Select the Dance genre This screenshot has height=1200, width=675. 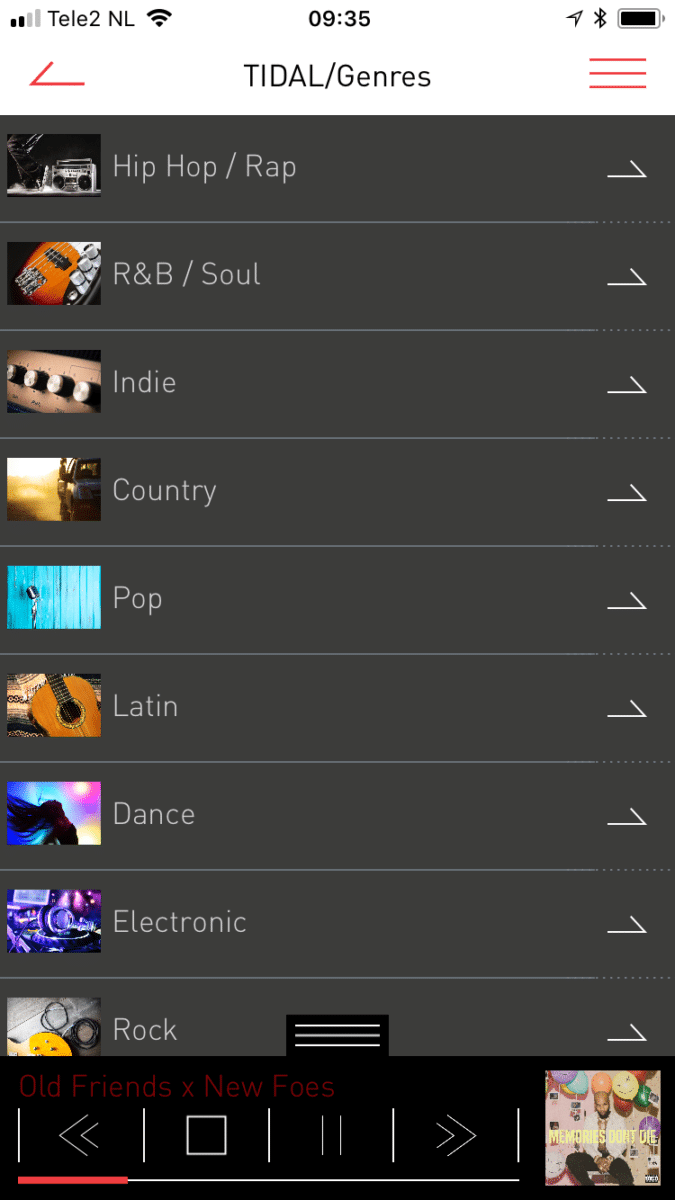(x=337, y=816)
